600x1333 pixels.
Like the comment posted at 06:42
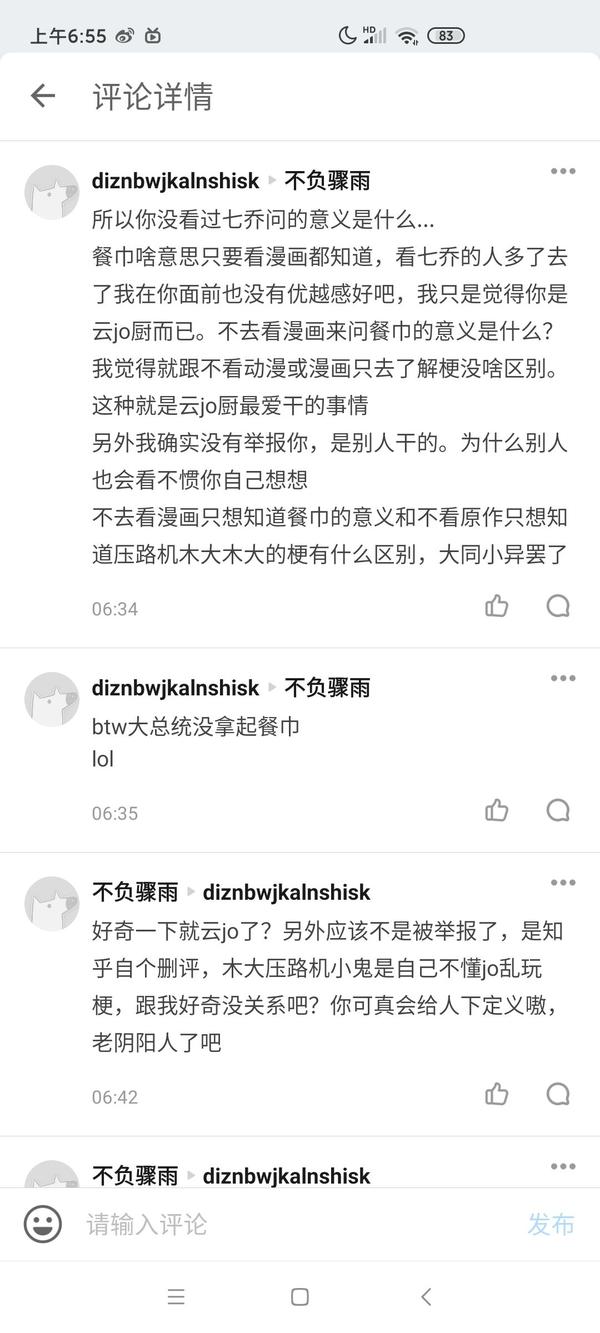[497, 1094]
